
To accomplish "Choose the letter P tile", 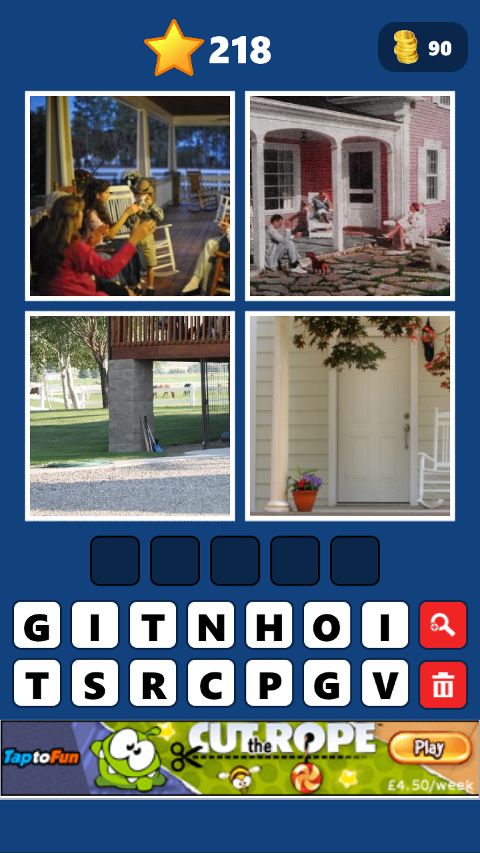I will tap(269, 683).
